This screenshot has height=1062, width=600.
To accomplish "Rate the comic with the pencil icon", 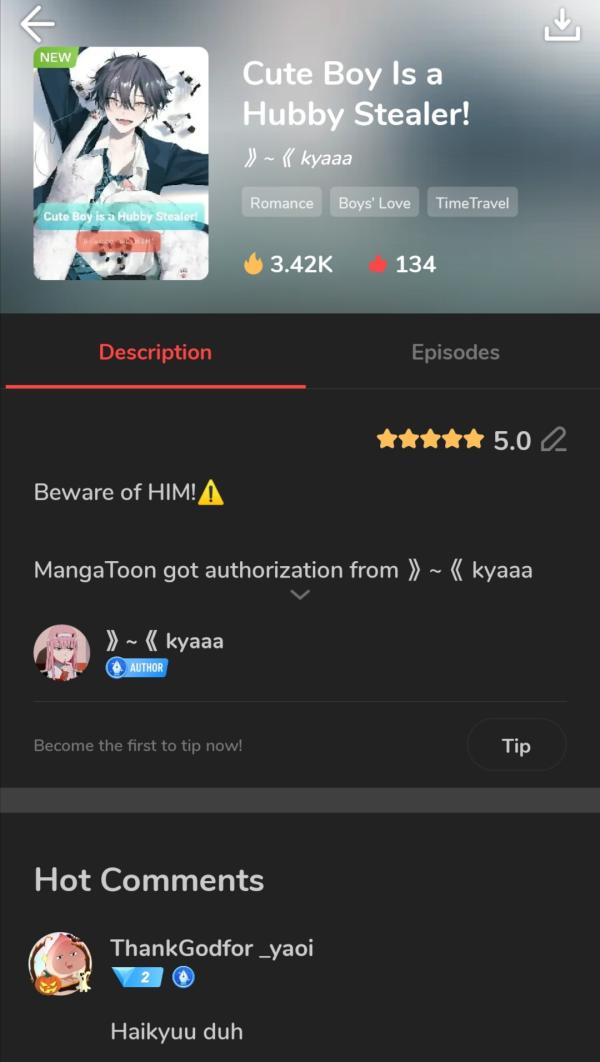I will click(553, 440).
